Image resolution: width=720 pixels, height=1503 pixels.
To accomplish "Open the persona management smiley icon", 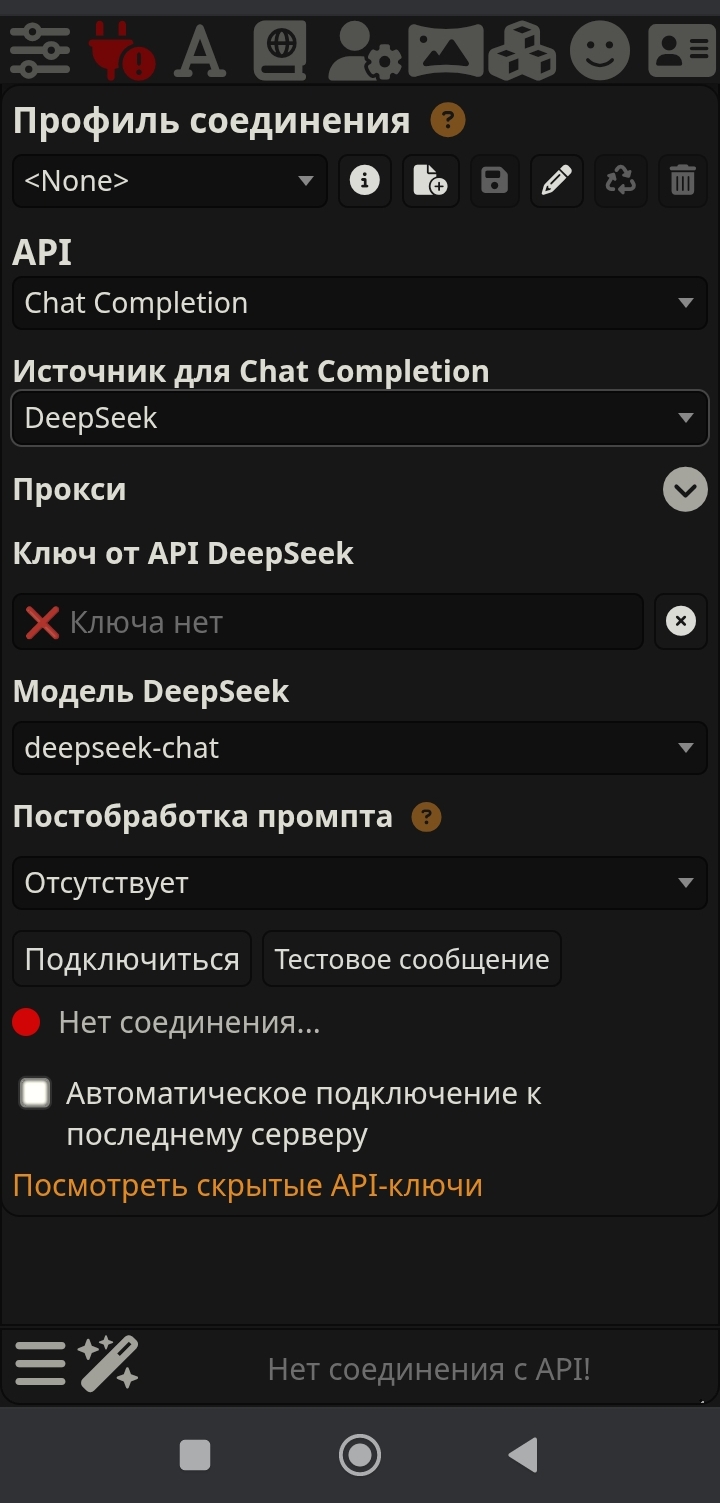I will (600, 50).
